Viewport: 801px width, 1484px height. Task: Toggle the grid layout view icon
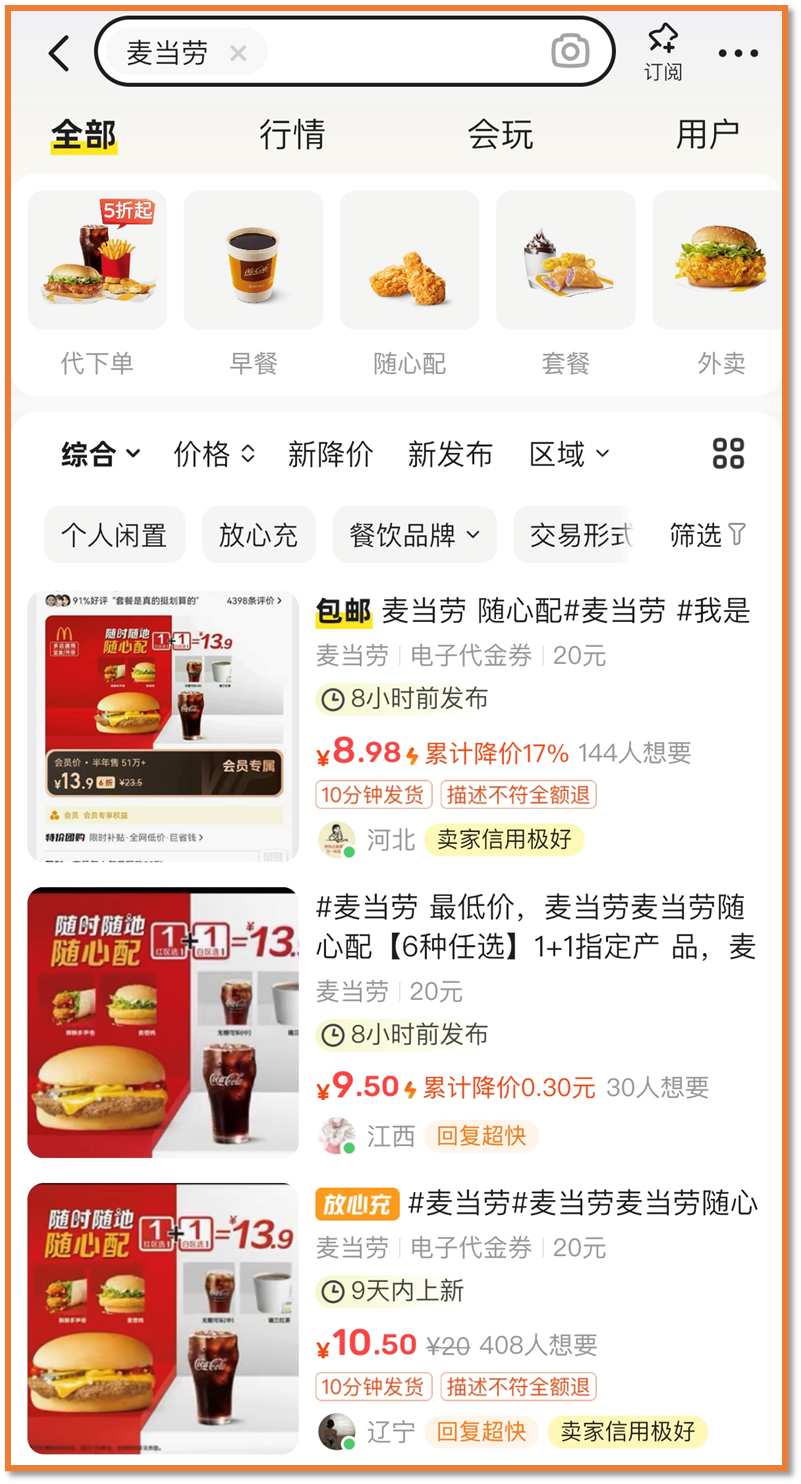click(x=728, y=453)
